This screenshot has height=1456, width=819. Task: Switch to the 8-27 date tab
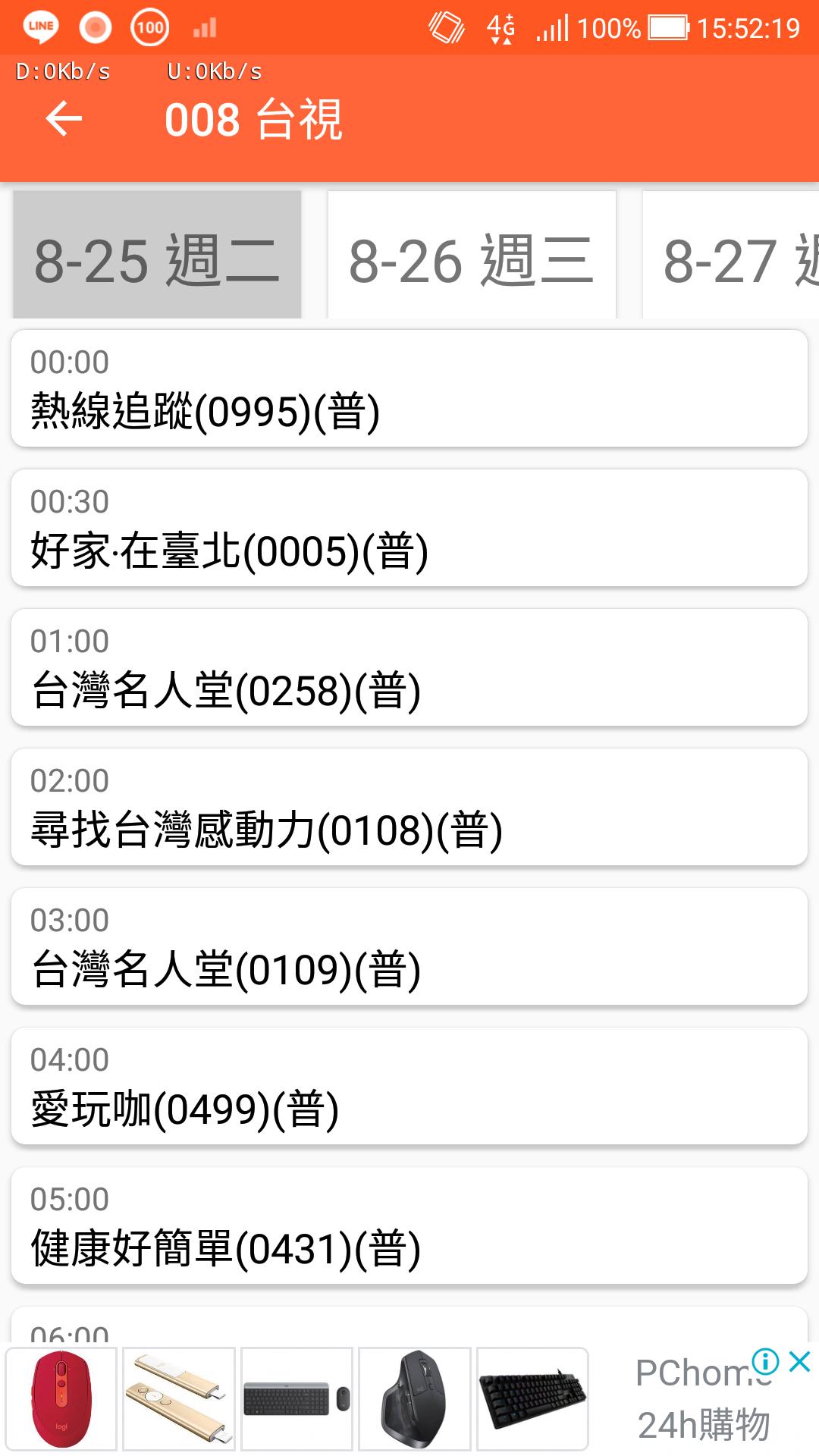click(732, 256)
